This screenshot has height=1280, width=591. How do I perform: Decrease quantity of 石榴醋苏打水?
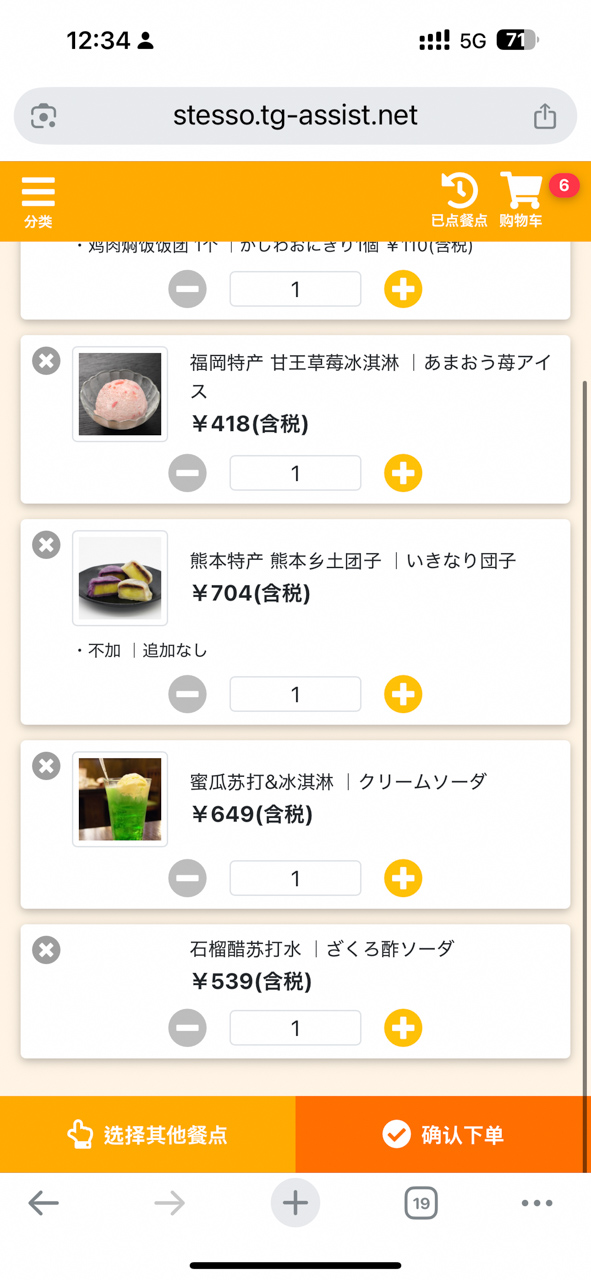point(187,1028)
